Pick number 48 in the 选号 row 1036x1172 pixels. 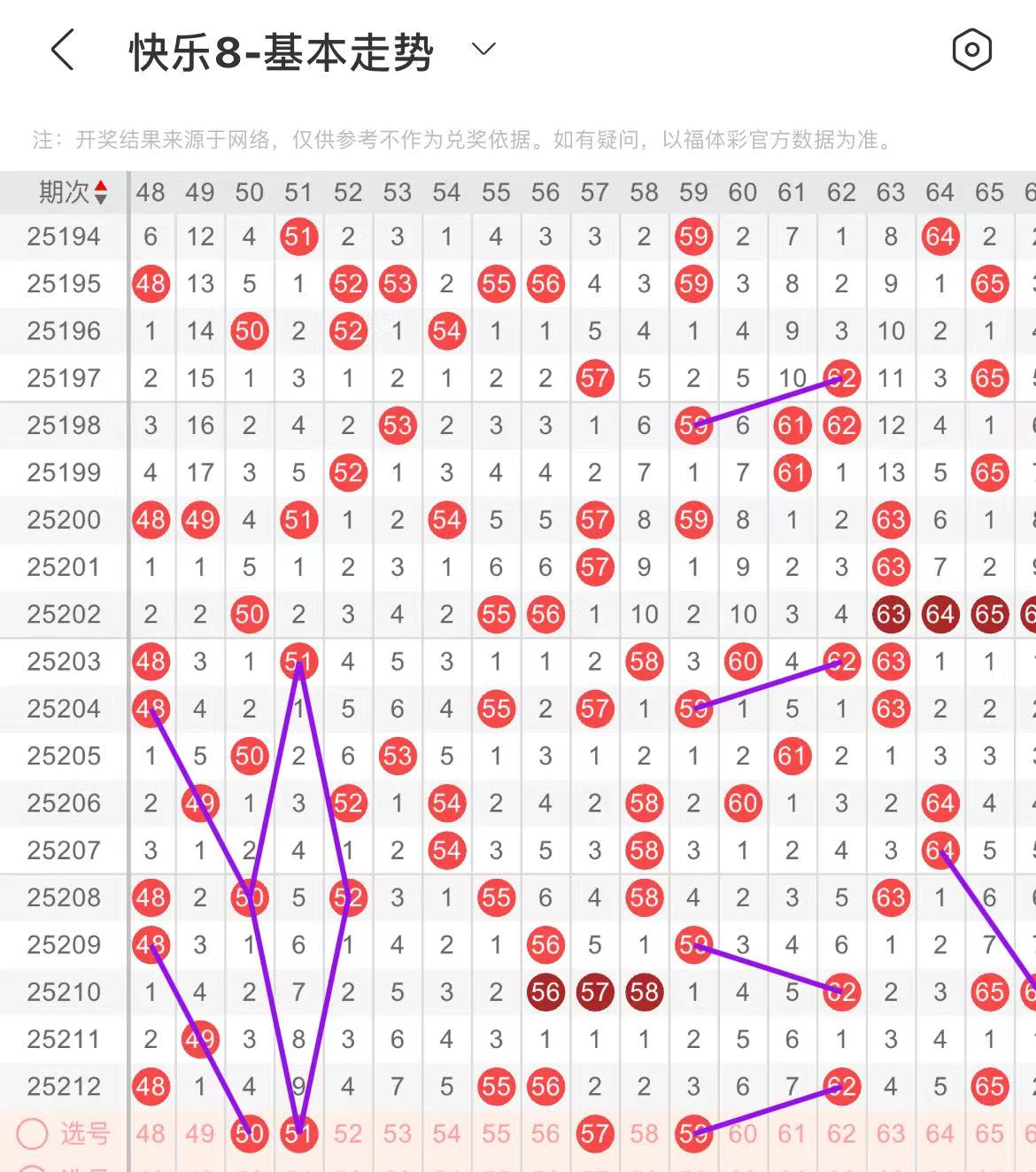point(151,1133)
